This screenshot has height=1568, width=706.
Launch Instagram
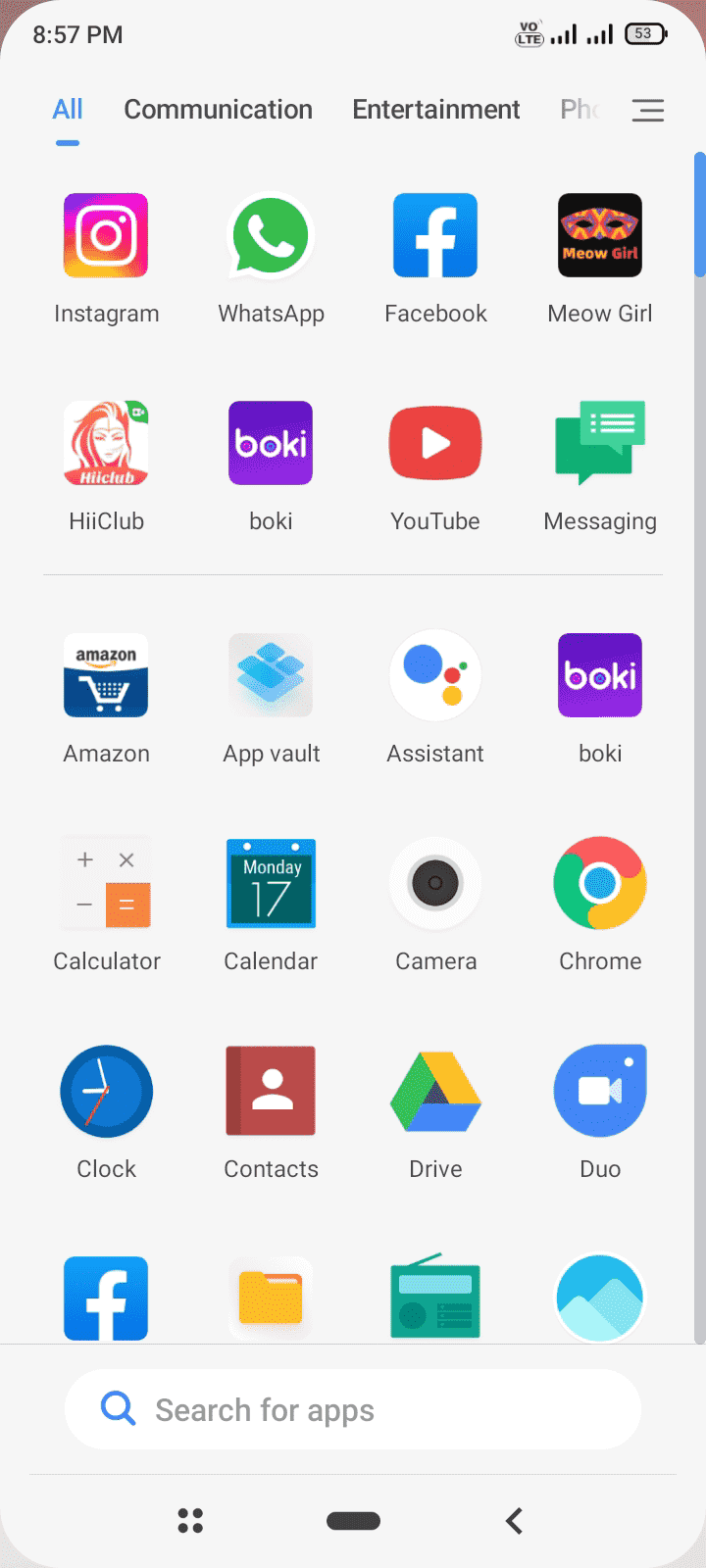pyautogui.click(x=106, y=235)
